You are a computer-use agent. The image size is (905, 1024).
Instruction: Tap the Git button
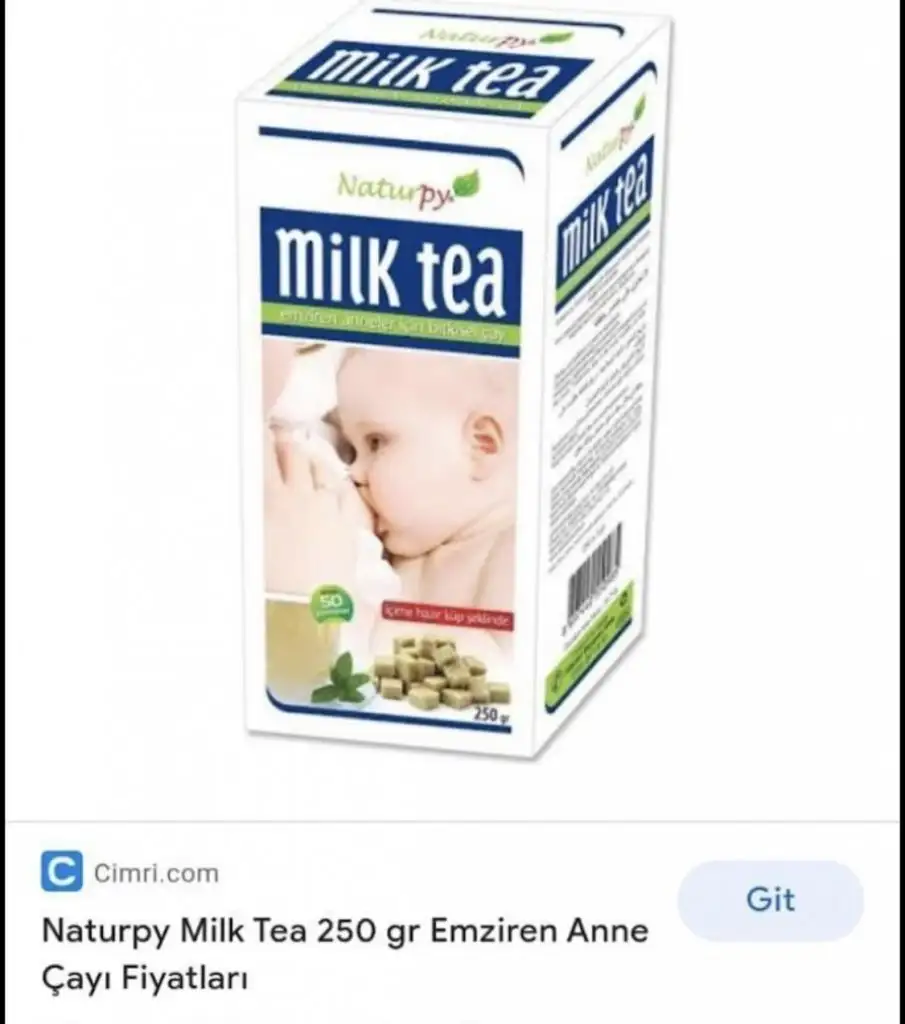(770, 900)
